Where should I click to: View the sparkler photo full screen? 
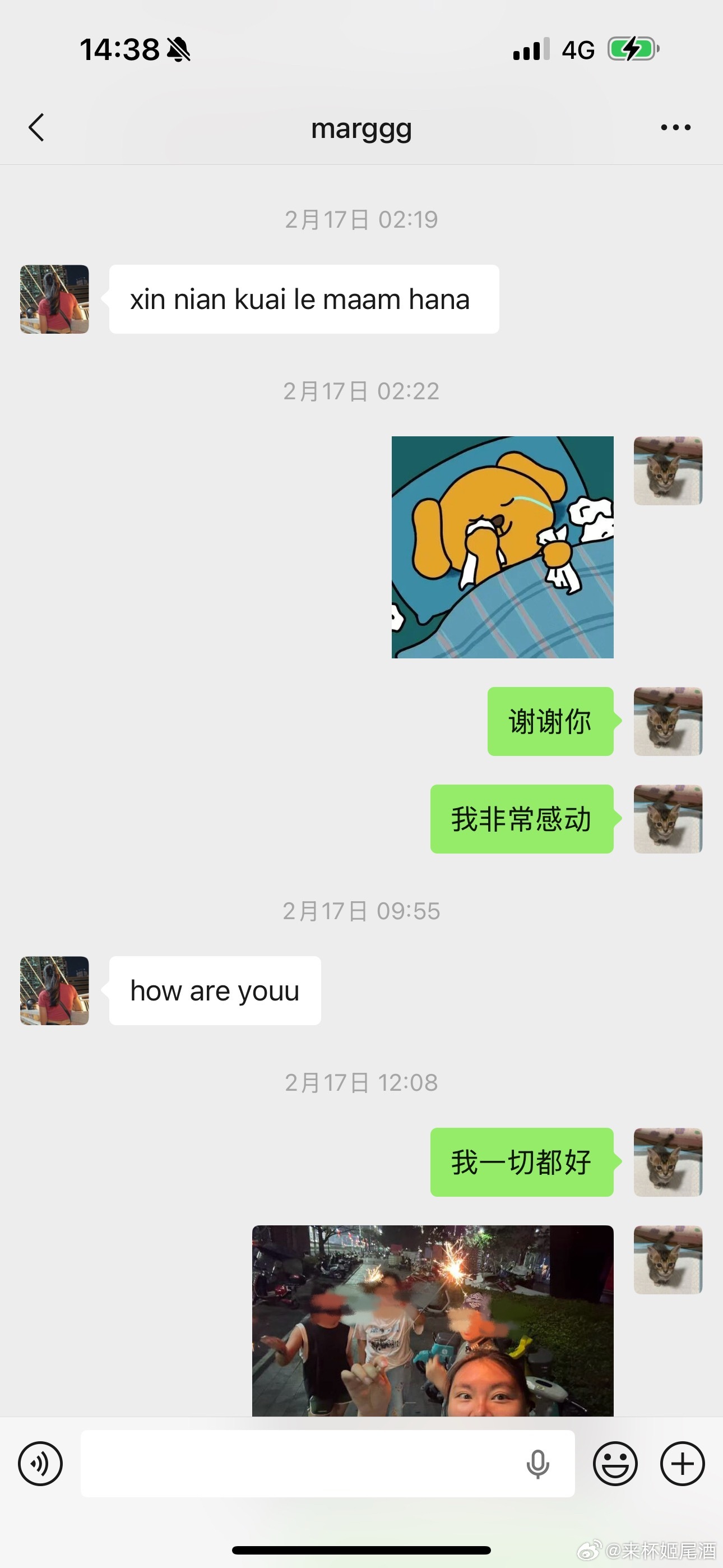coord(432,1320)
